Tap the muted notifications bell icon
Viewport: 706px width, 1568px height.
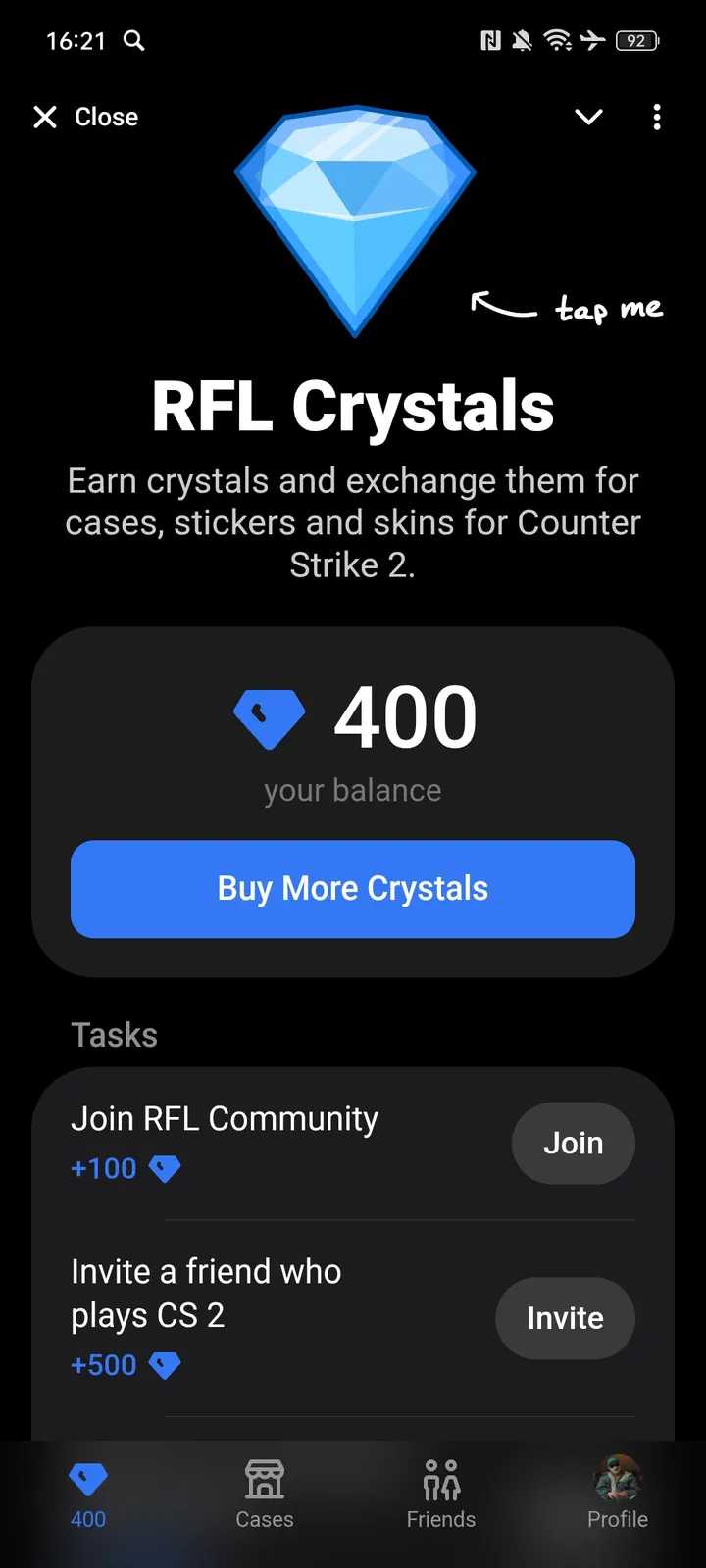click(522, 41)
